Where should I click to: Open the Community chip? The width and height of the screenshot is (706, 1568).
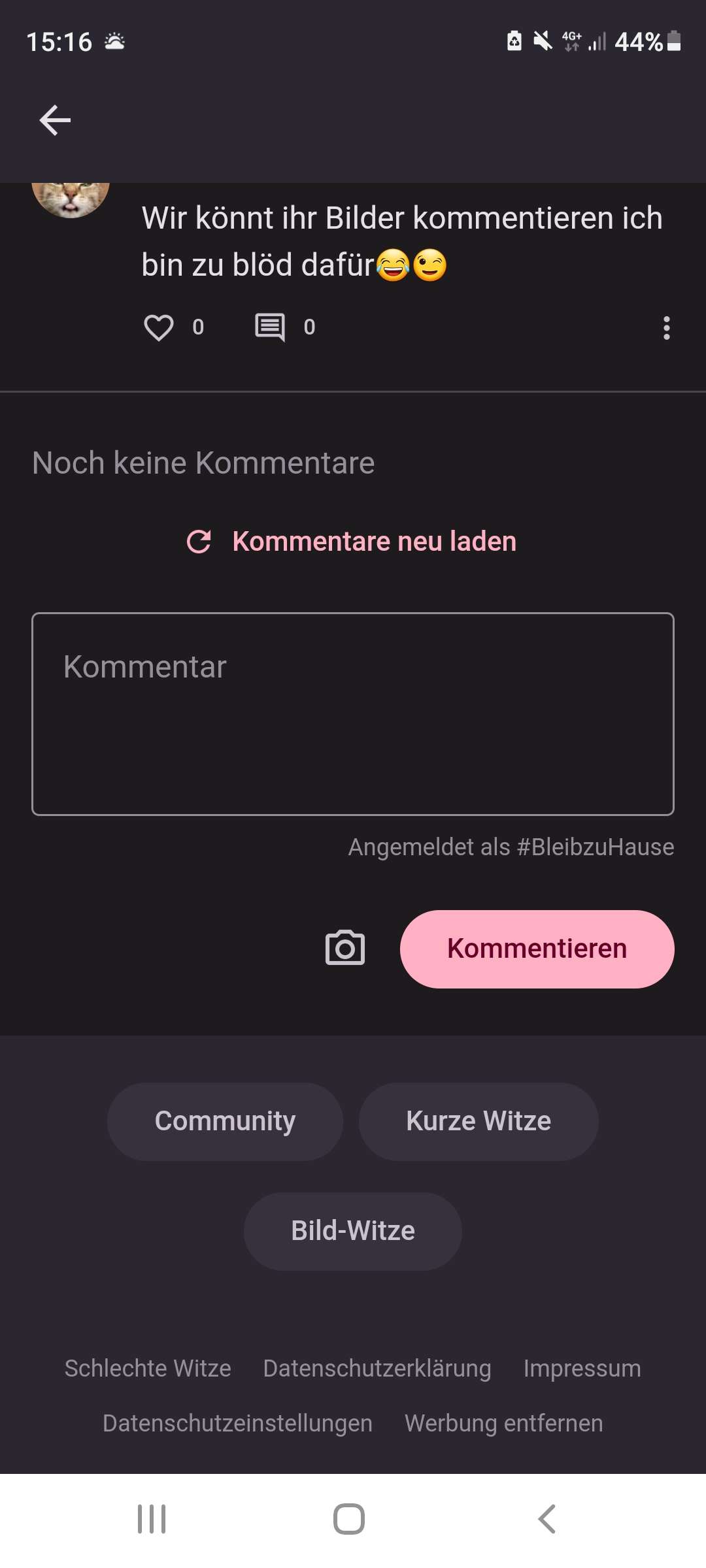pos(225,1121)
